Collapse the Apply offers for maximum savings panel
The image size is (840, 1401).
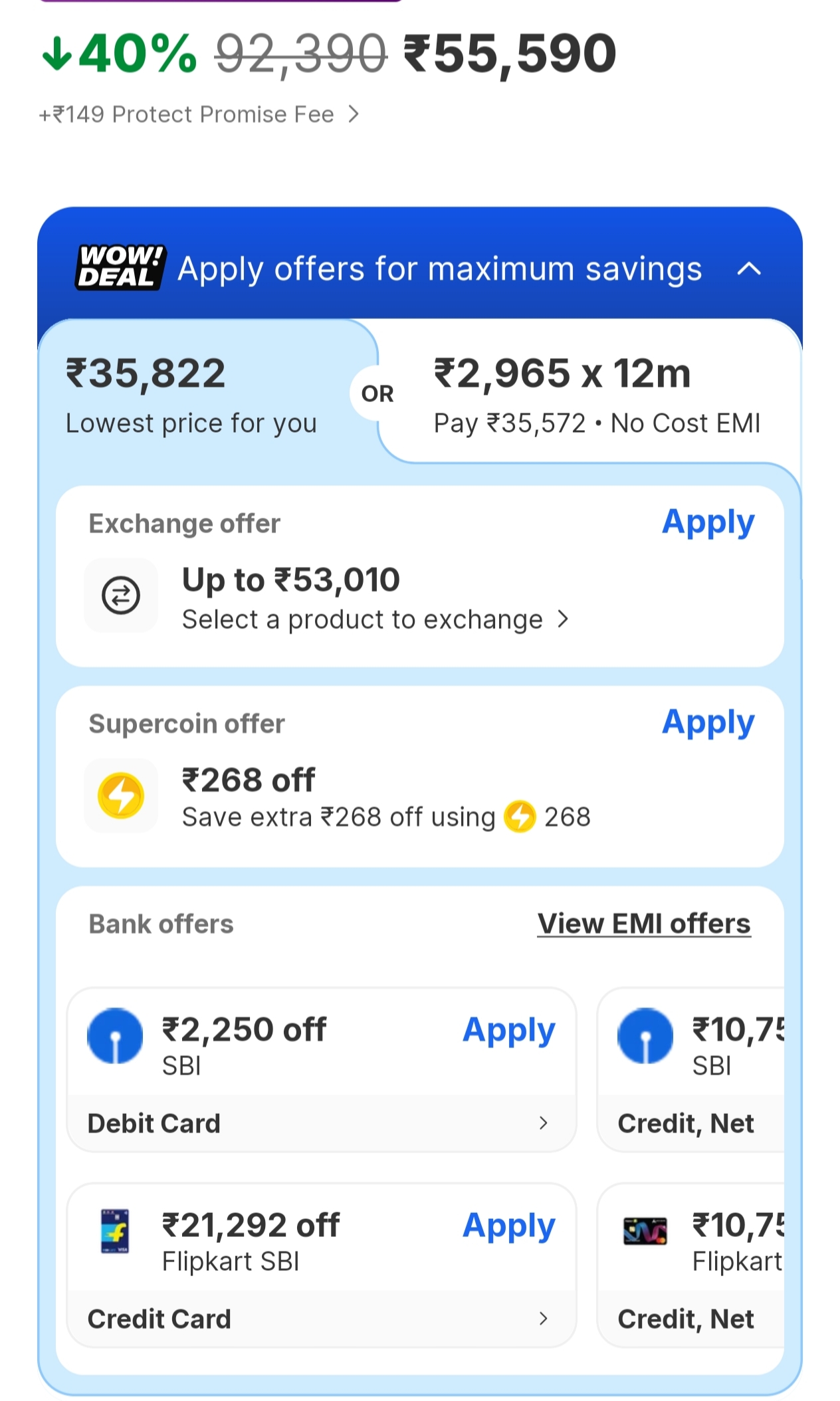pos(749,269)
